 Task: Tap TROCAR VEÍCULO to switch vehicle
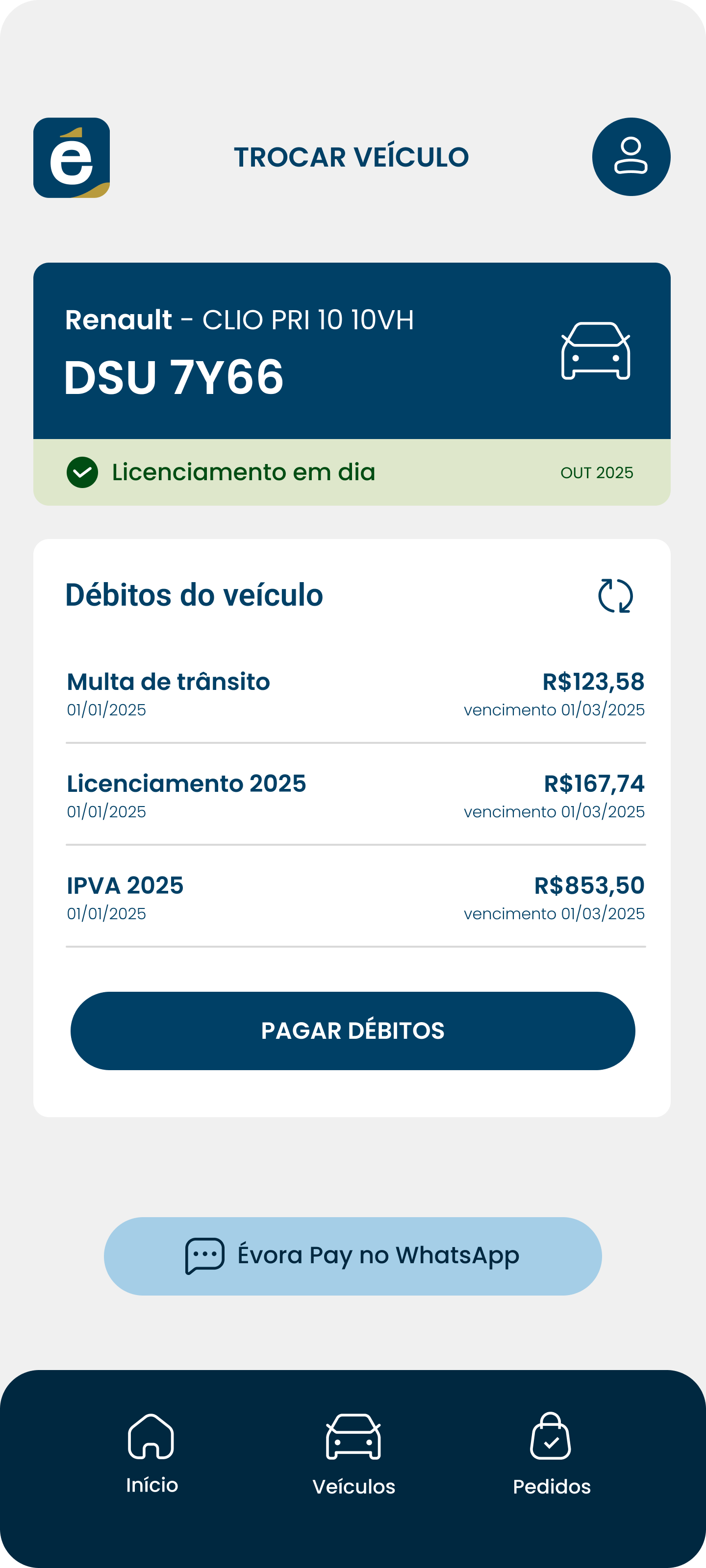point(352,157)
